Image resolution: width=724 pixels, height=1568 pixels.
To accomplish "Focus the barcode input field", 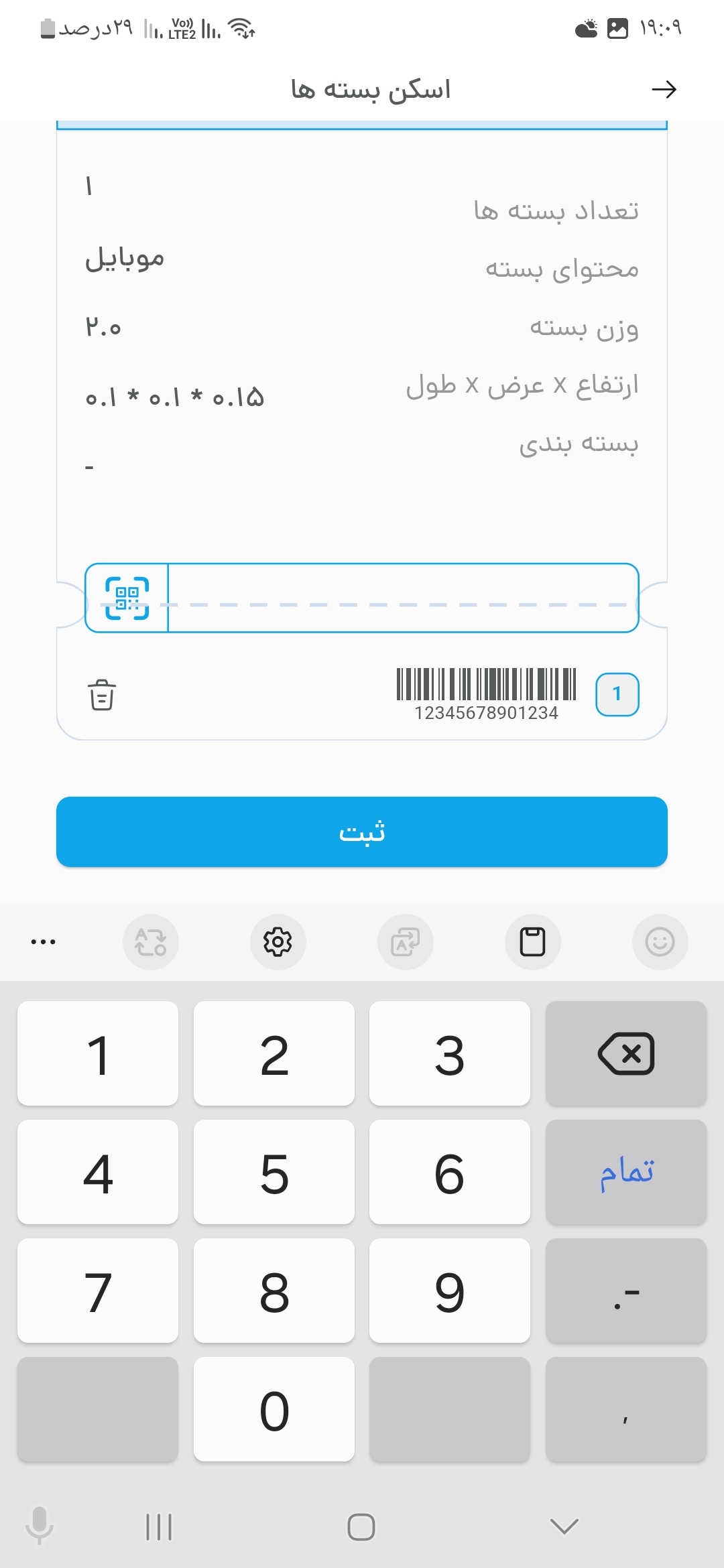I will click(x=402, y=598).
